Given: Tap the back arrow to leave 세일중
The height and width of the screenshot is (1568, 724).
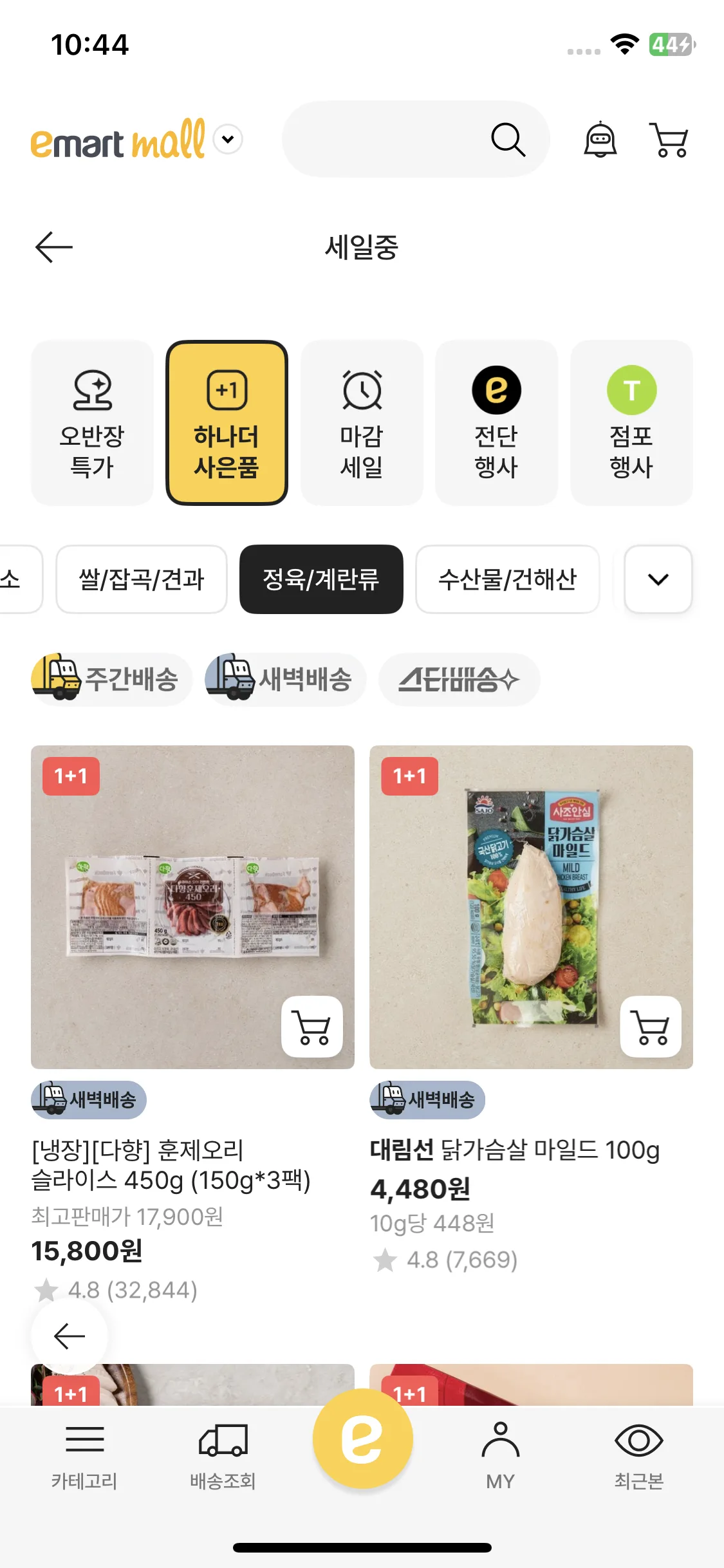Looking at the screenshot, I should point(54,247).
